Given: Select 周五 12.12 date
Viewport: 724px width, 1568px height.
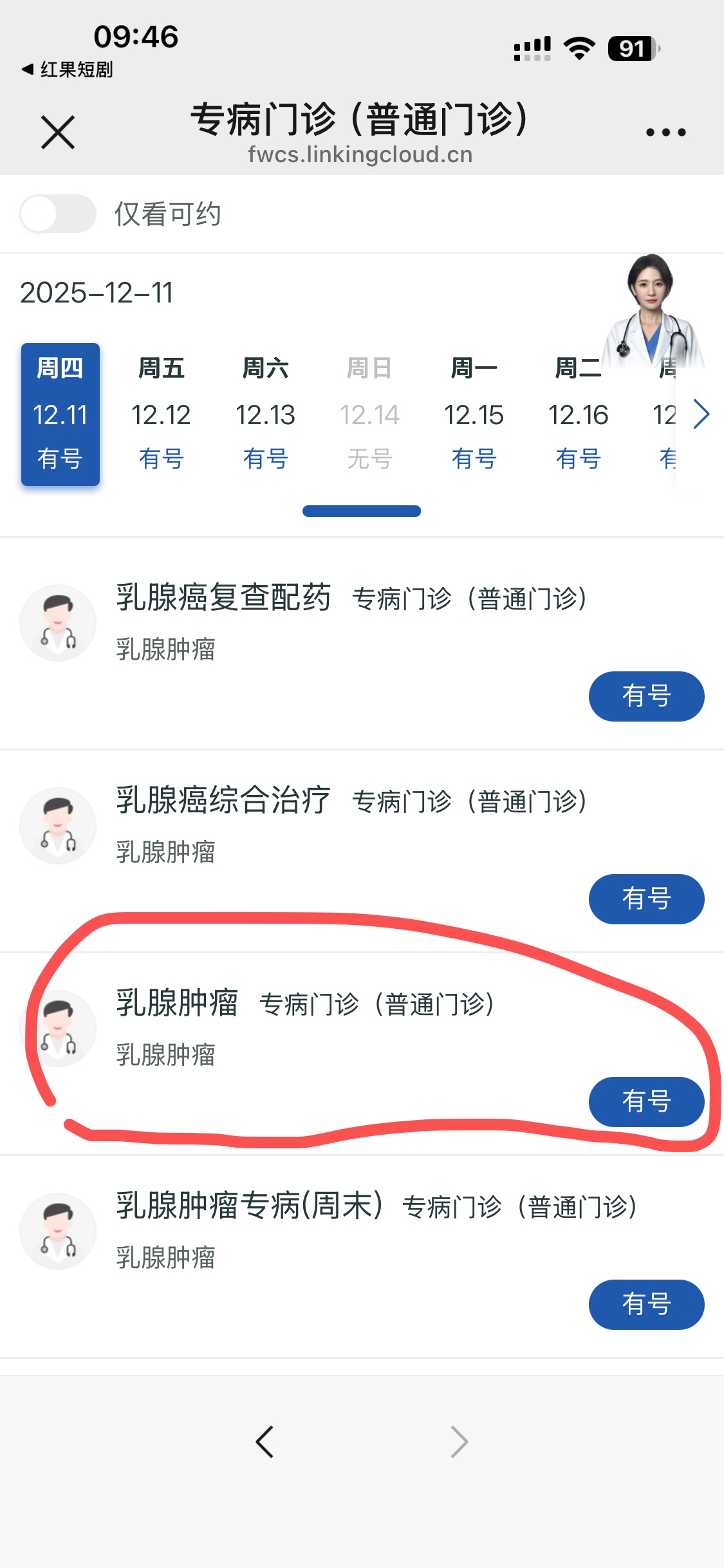Looking at the screenshot, I should point(161,414).
